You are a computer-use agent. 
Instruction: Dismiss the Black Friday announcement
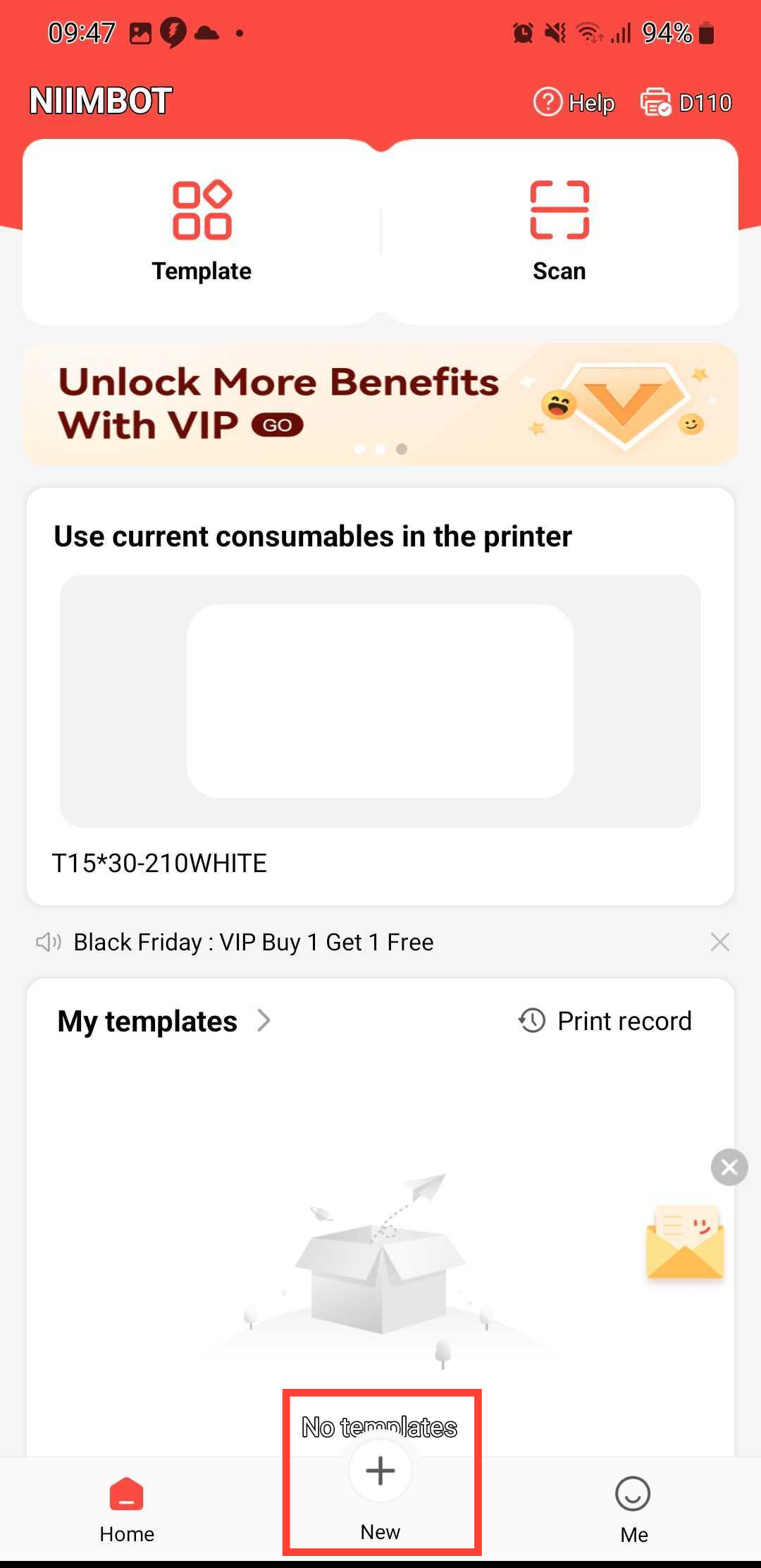click(719, 942)
